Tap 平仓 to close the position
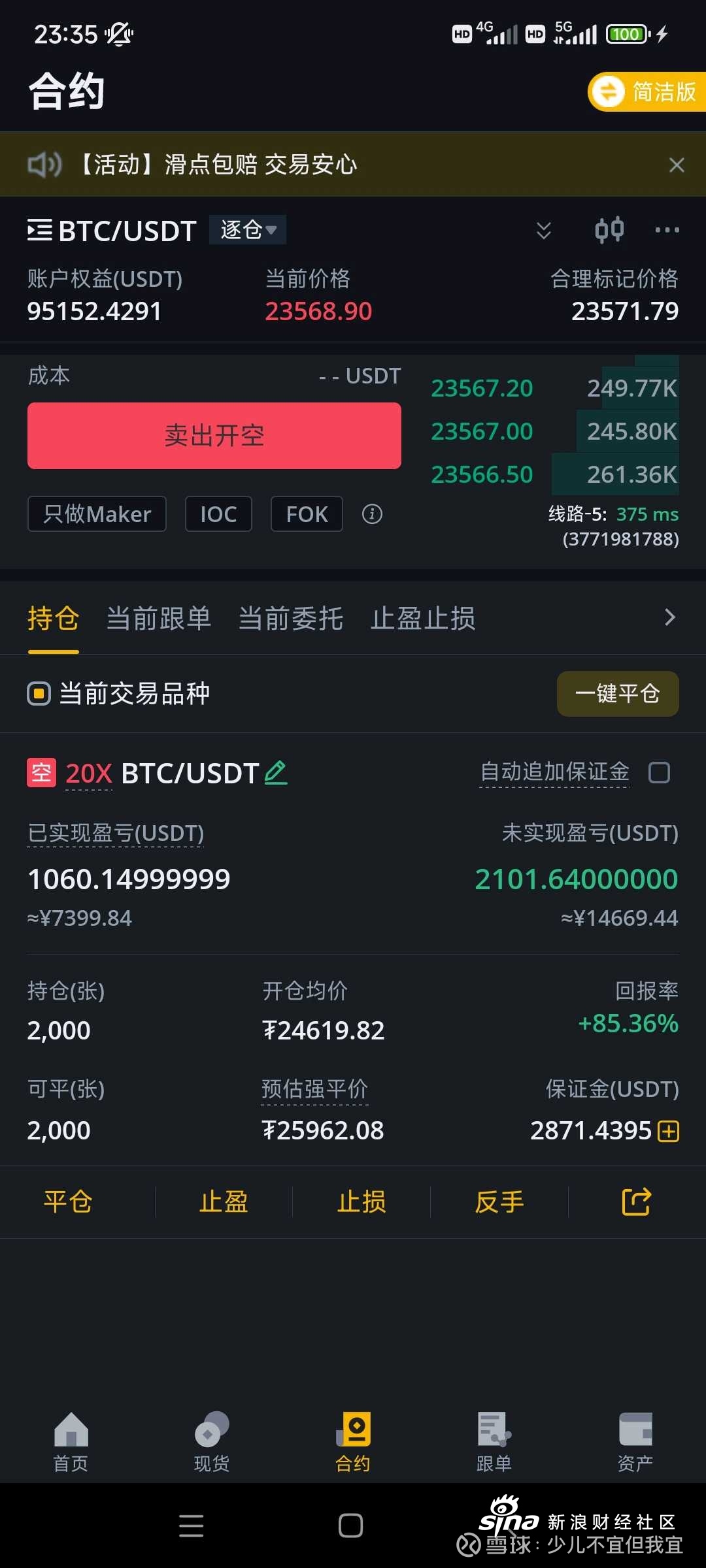This screenshot has height=1568, width=706. (68, 1201)
